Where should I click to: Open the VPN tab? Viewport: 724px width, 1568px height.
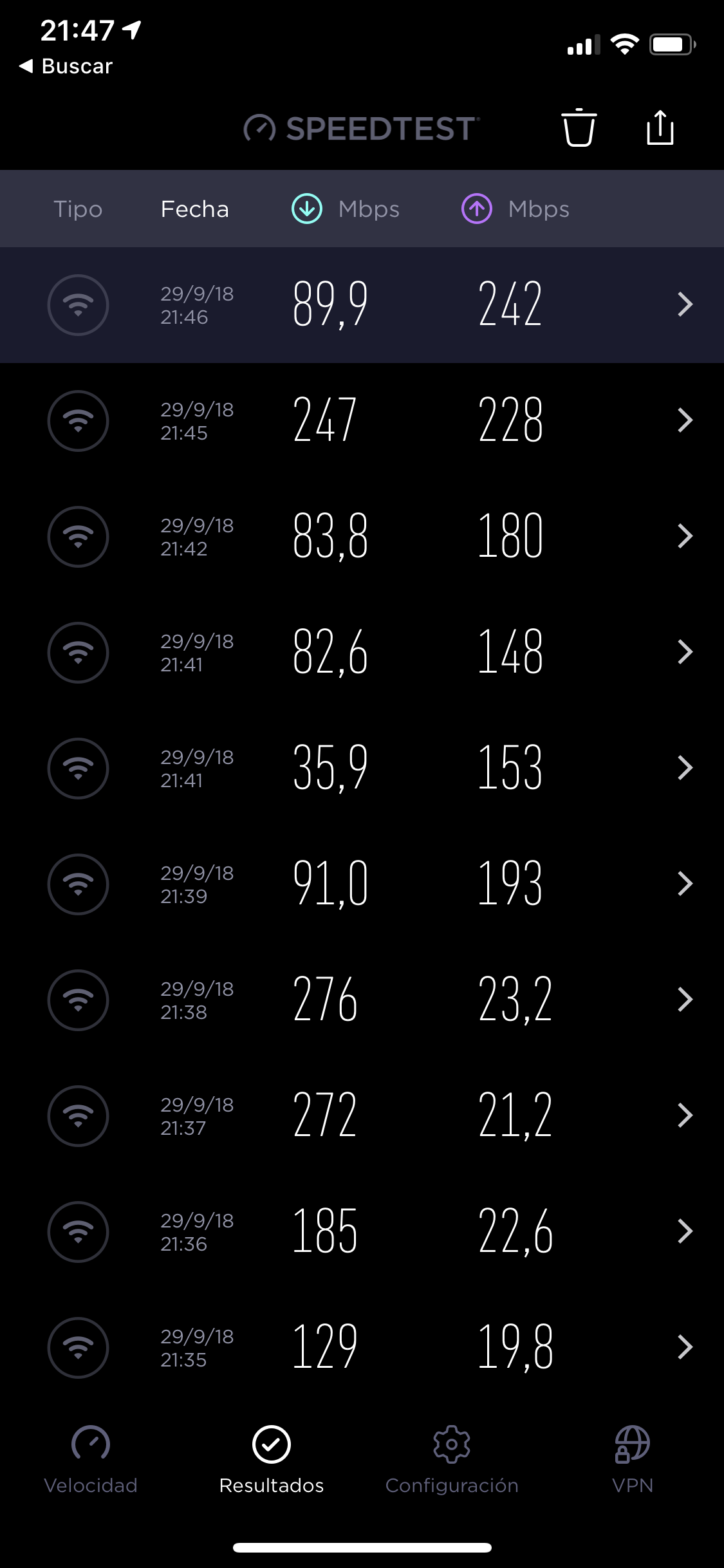(x=633, y=1460)
